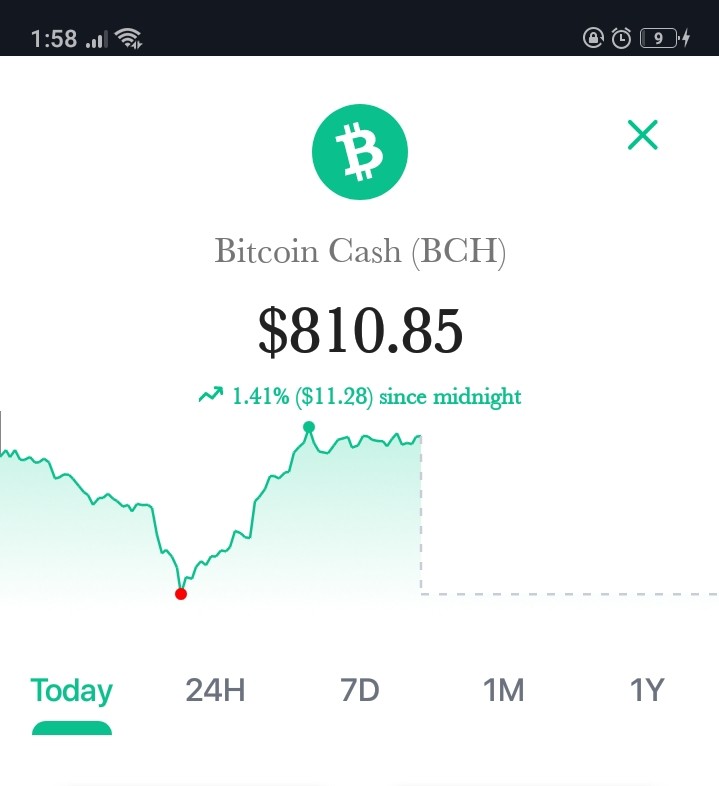719x786 pixels.
Task: Show the 1Y price chart
Action: click(x=647, y=690)
